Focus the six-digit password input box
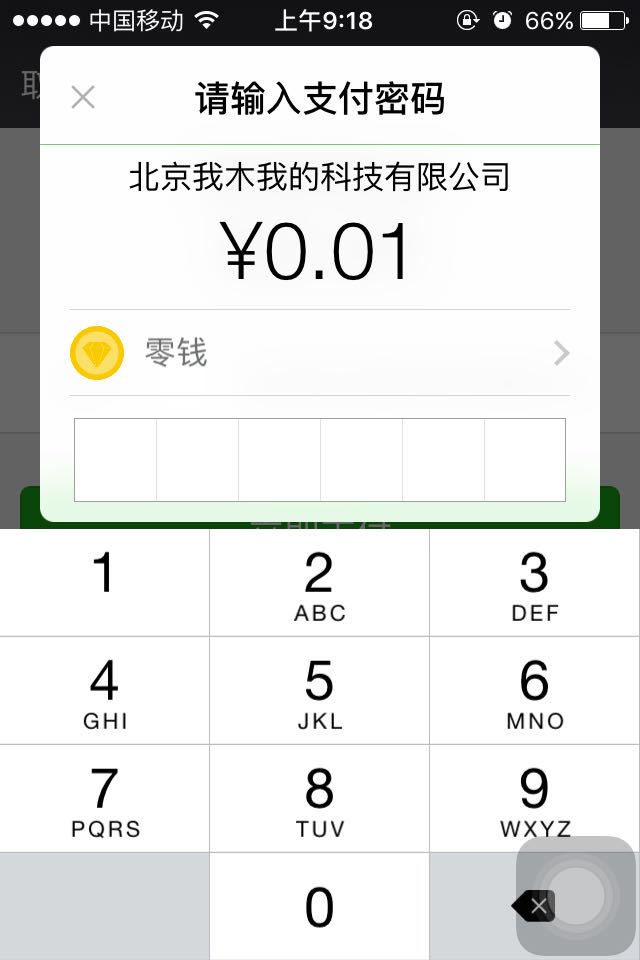640x960 pixels. pyautogui.click(x=320, y=459)
